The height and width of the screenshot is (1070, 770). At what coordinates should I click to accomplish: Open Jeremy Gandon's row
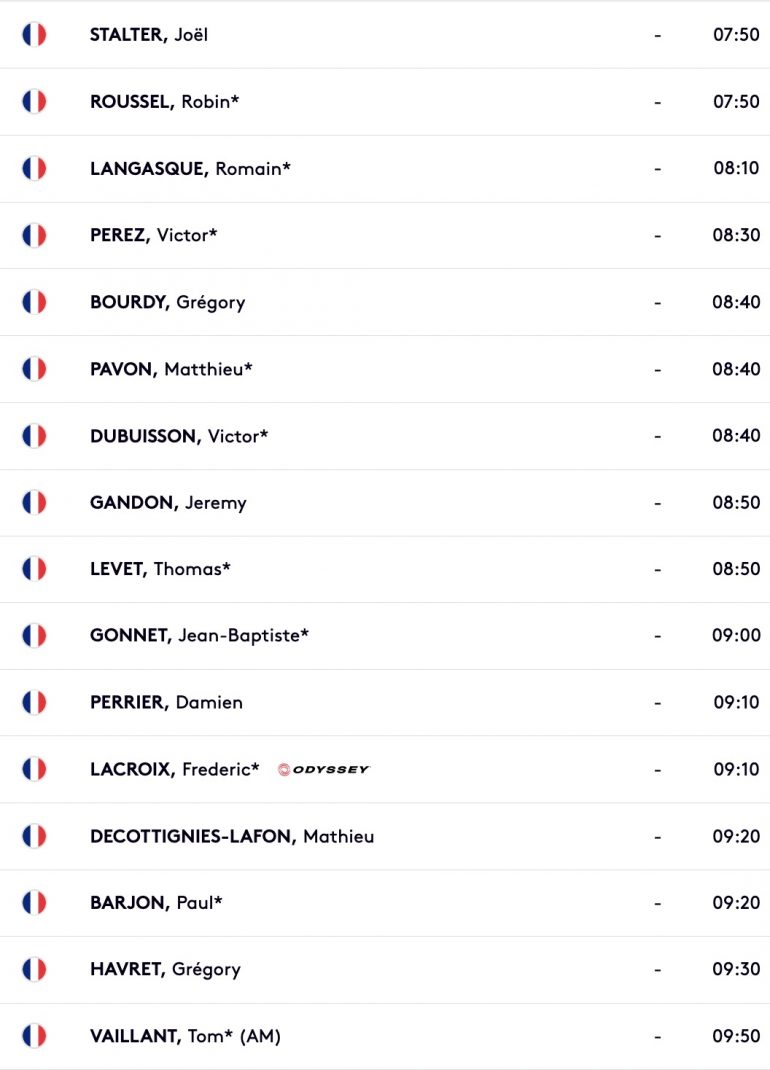tap(168, 503)
